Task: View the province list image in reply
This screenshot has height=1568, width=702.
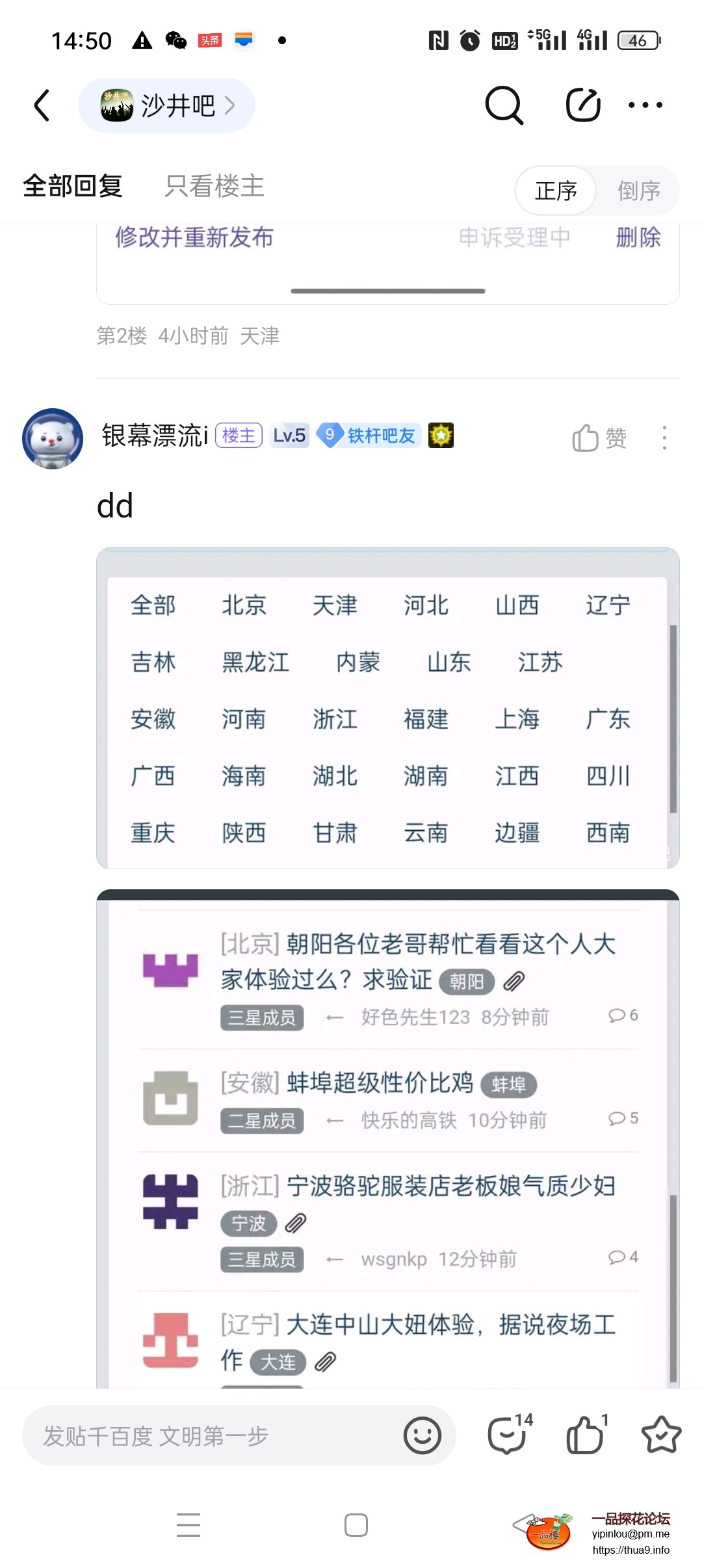Action: click(387, 709)
